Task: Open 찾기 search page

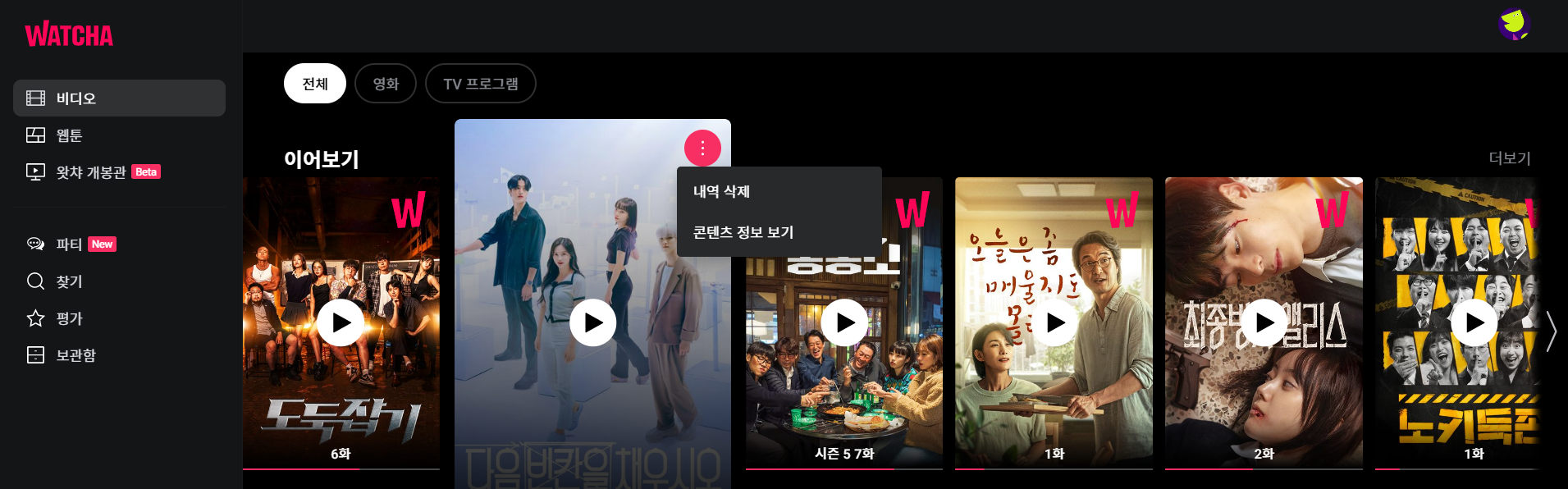Action: click(69, 281)
